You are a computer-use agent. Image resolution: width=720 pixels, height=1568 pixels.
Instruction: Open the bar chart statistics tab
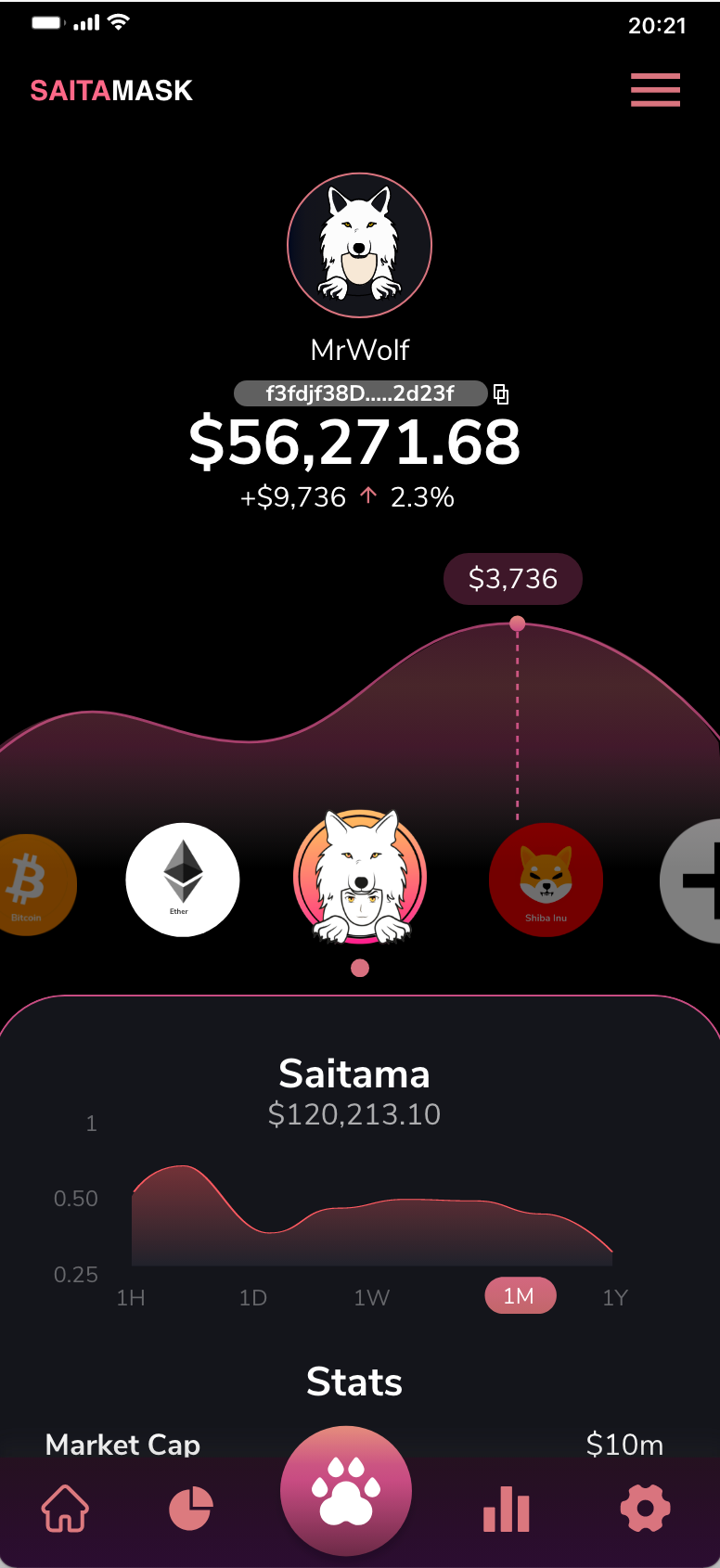506,1509
